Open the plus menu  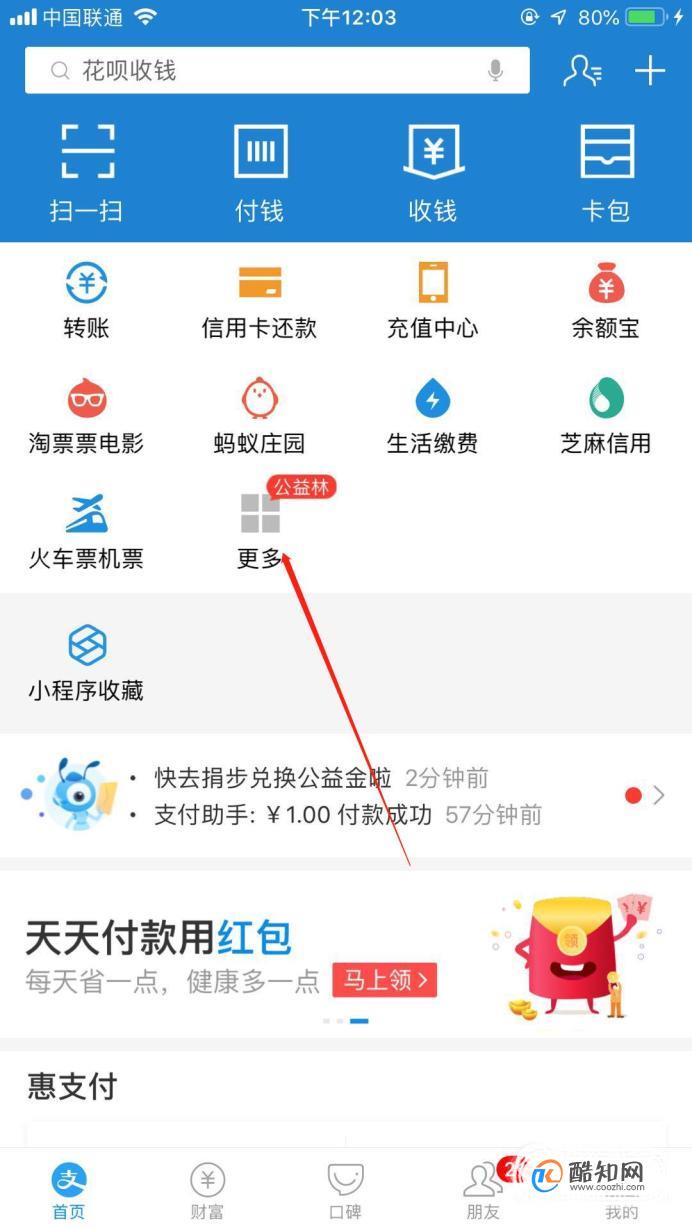[650, 71]
